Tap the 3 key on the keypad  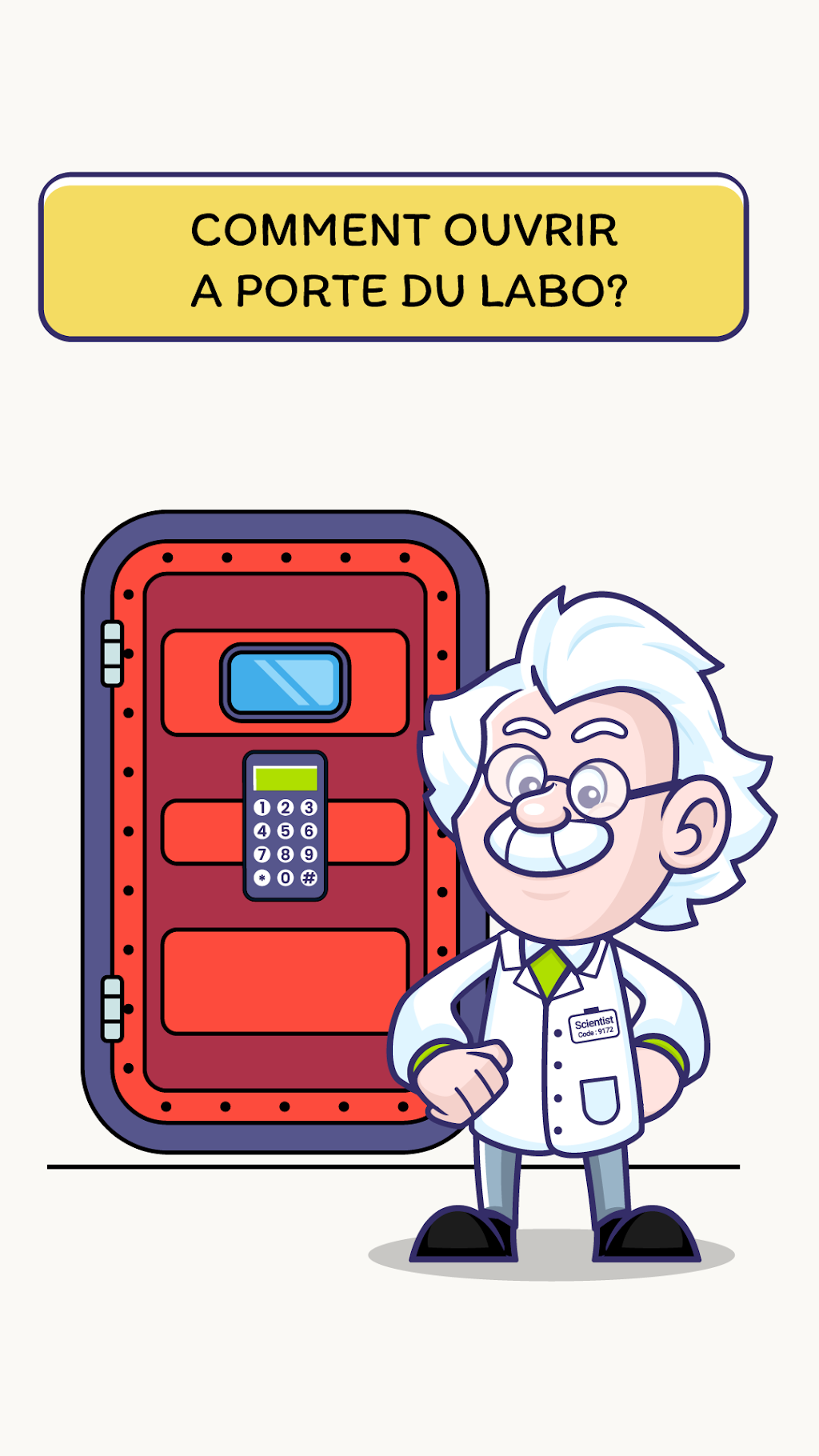pos(309,808)
